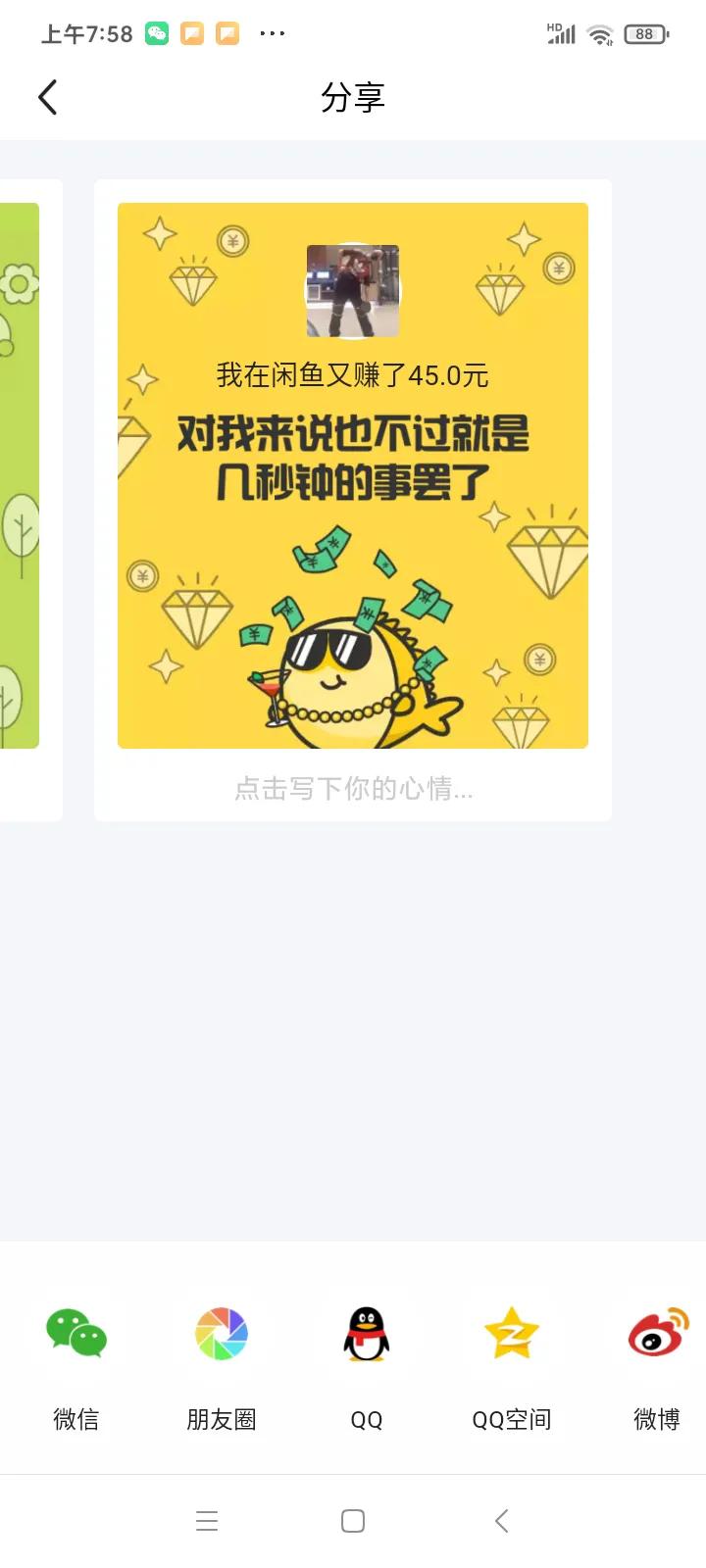Tap the battery indicator showing 88
The width and height of the screenshot is (706, 1568).
pyautogui.click(x=645, y=32)
